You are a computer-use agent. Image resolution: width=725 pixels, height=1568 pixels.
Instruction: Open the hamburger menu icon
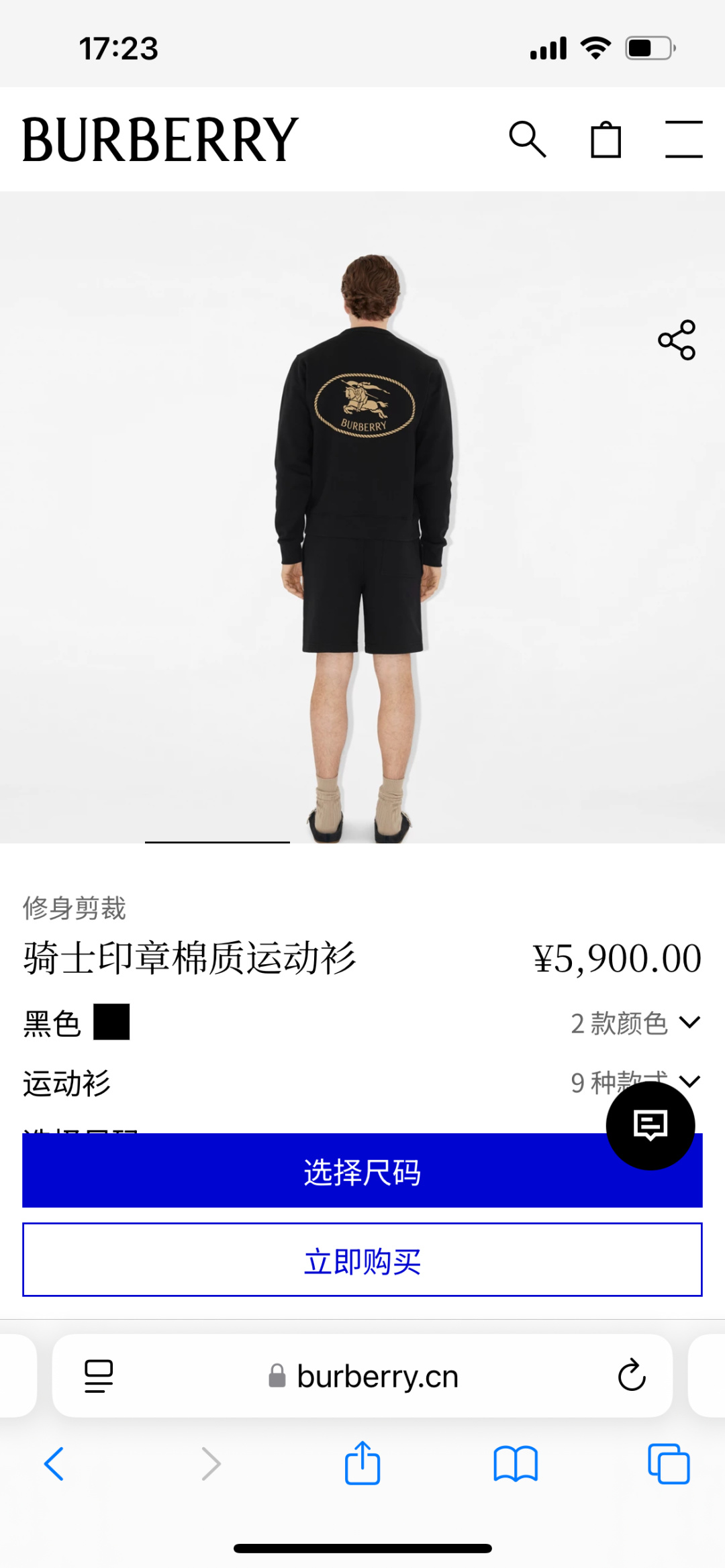[x=685, y=140]
